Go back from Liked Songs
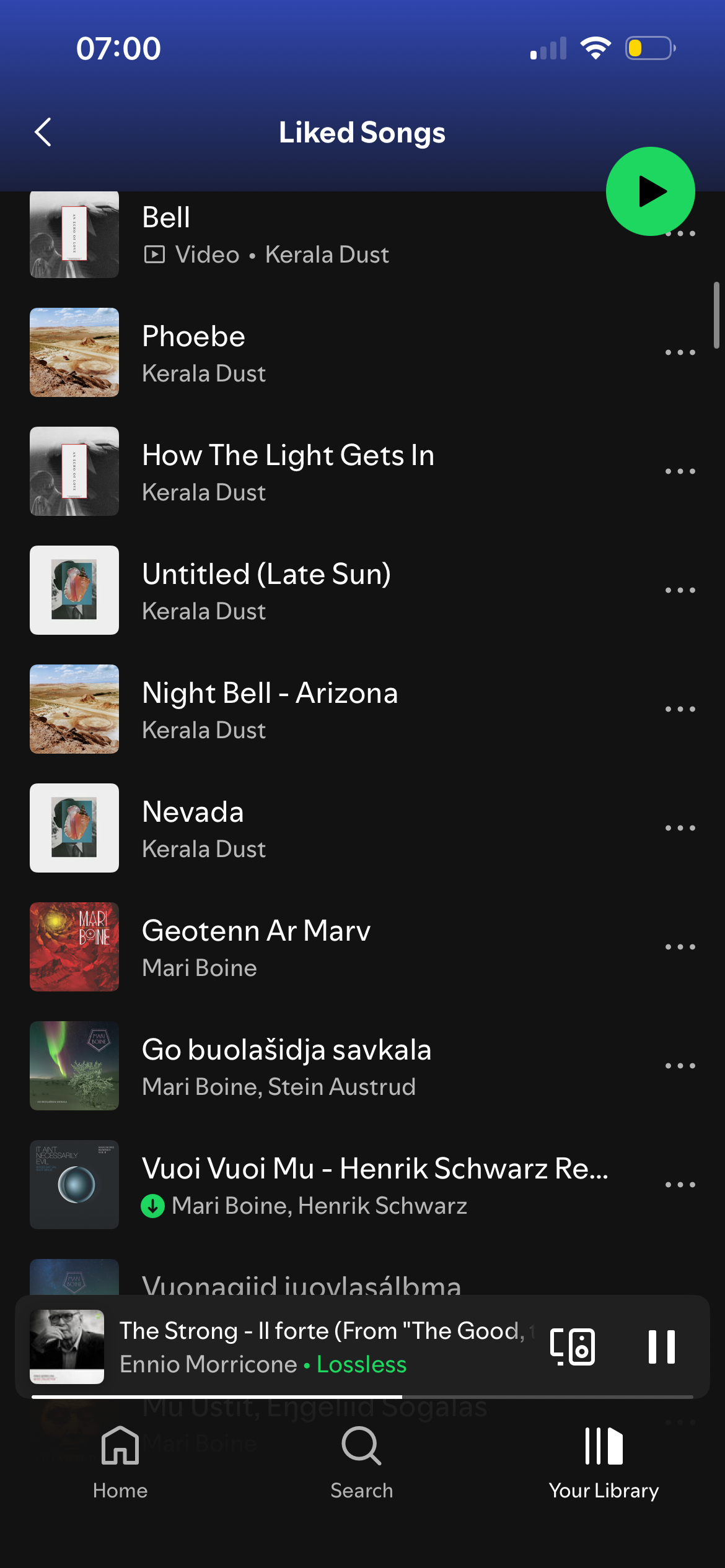 tap(43, 132)
